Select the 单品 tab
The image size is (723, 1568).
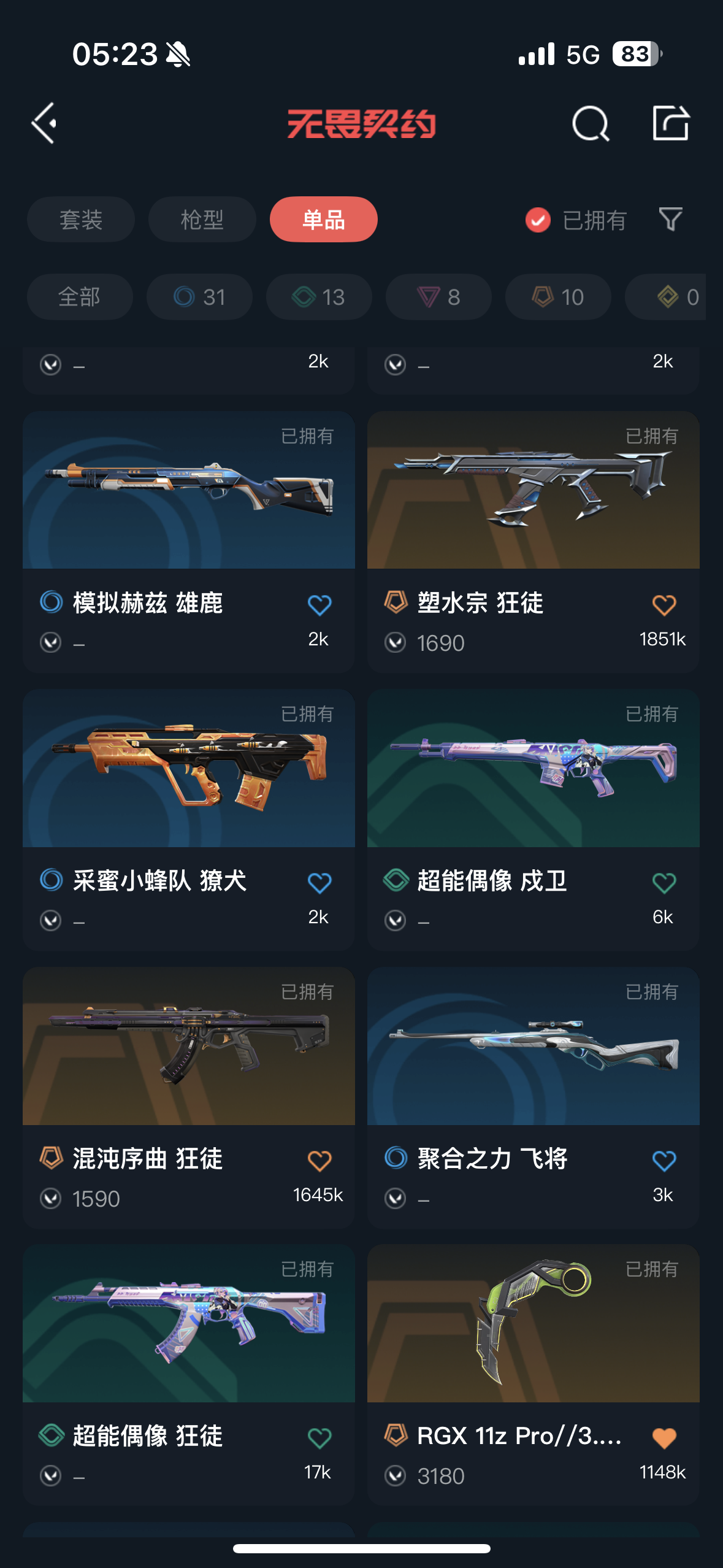pyautogui.click(x=323, y=220)
